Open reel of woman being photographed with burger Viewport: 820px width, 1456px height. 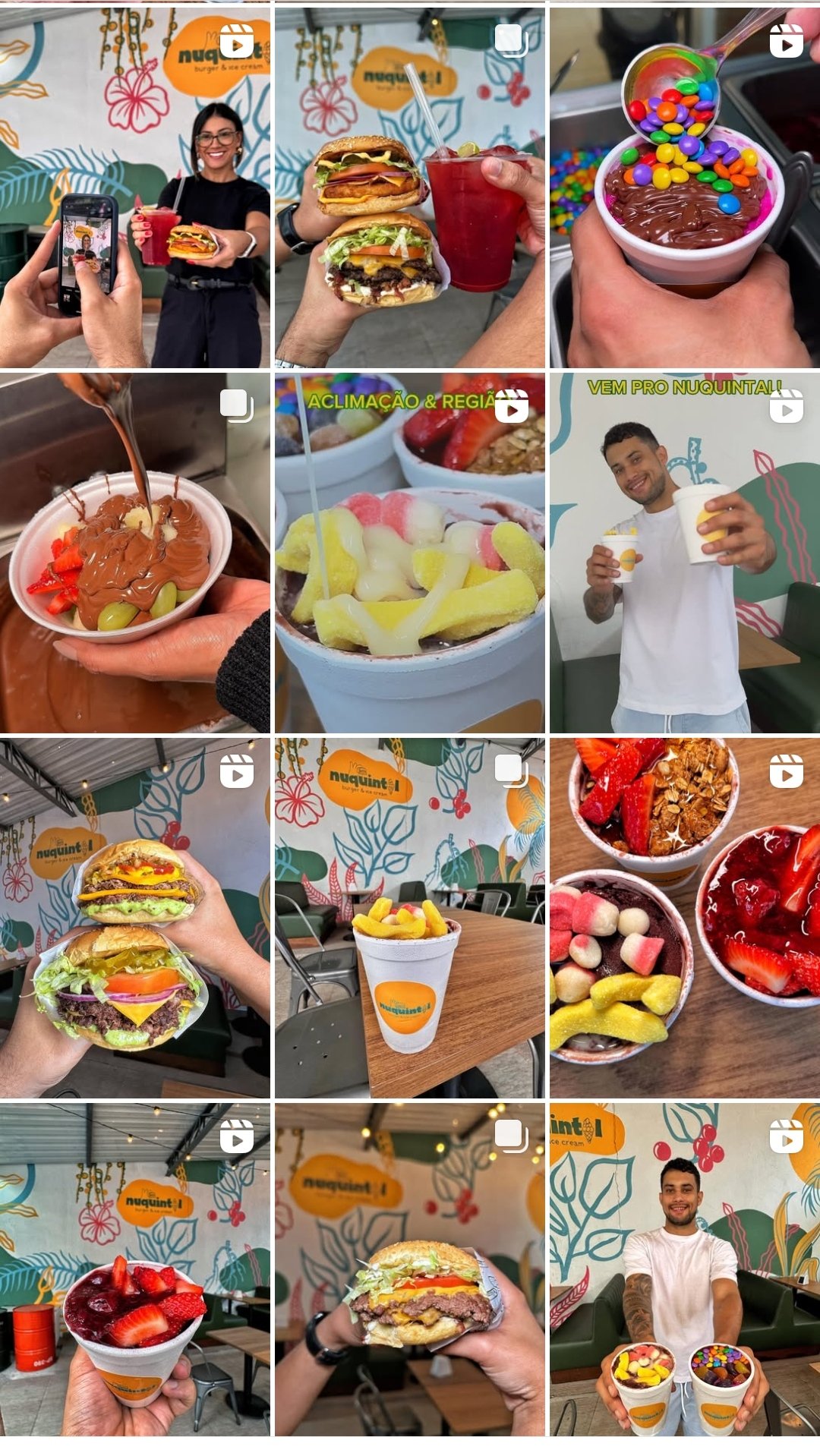[x=134, y=188]
